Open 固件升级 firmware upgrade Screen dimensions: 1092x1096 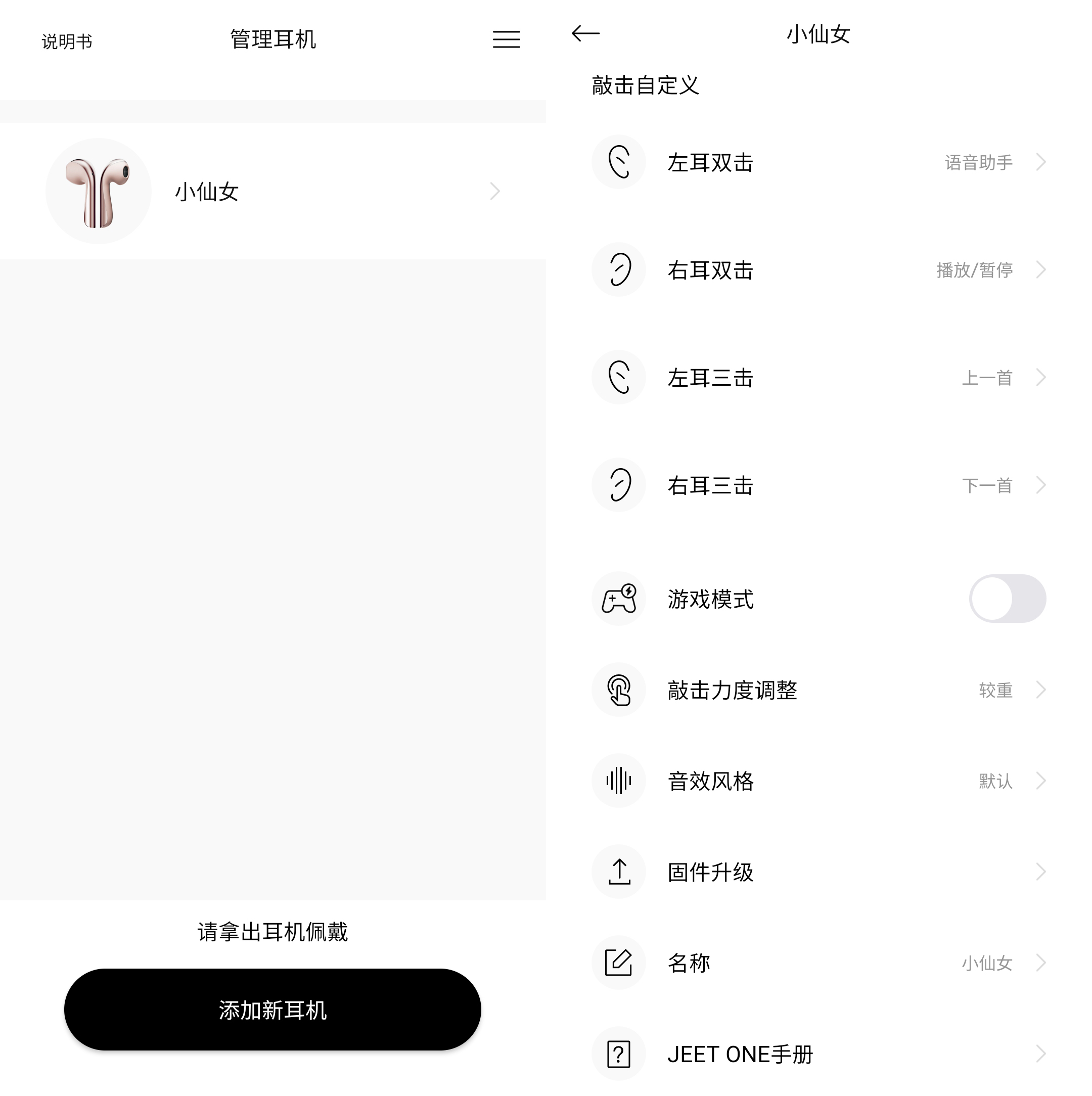(x=818, y=873)
